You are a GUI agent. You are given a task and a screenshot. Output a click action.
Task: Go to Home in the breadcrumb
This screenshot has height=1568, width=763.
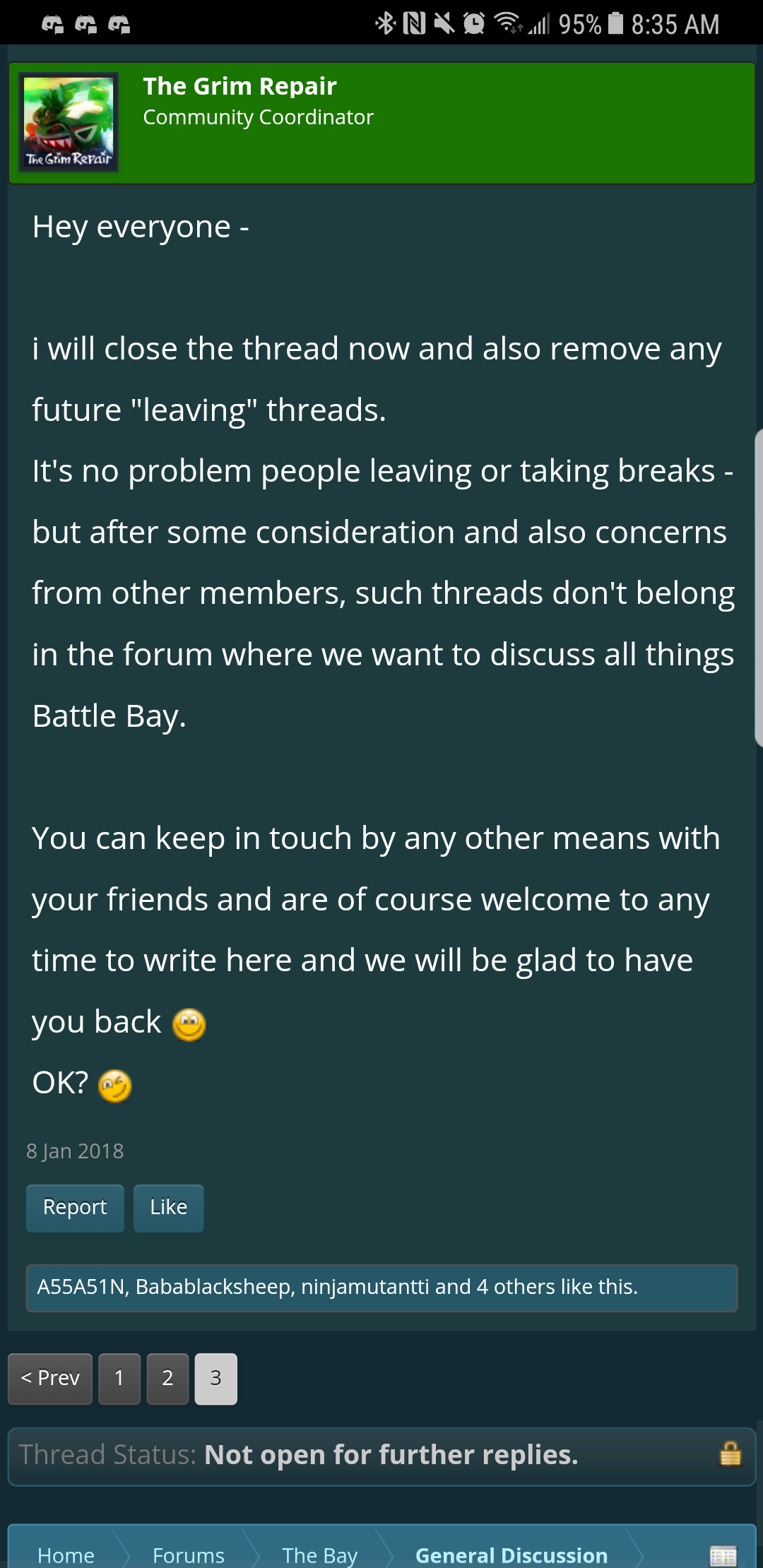pos(66,1555)
